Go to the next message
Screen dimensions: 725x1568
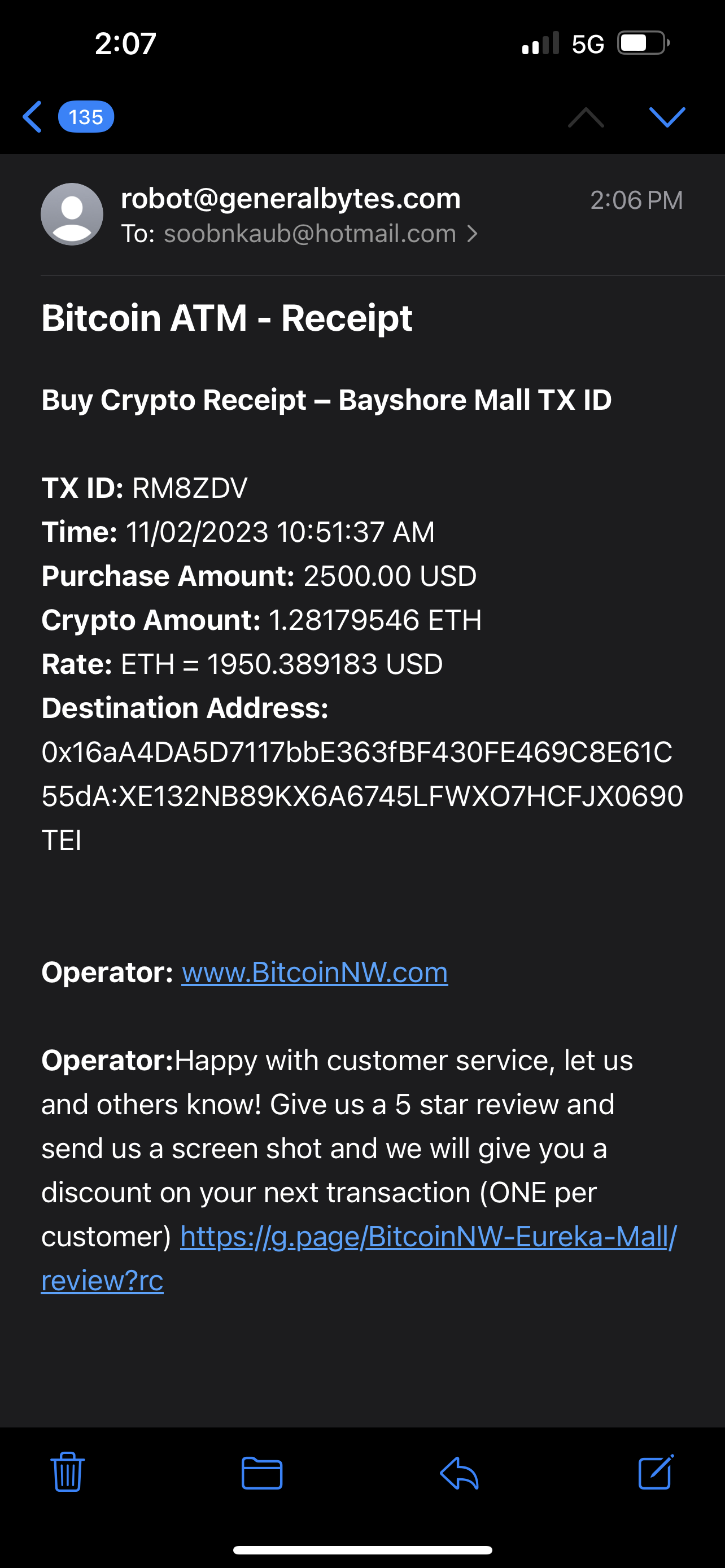(667, 116)
